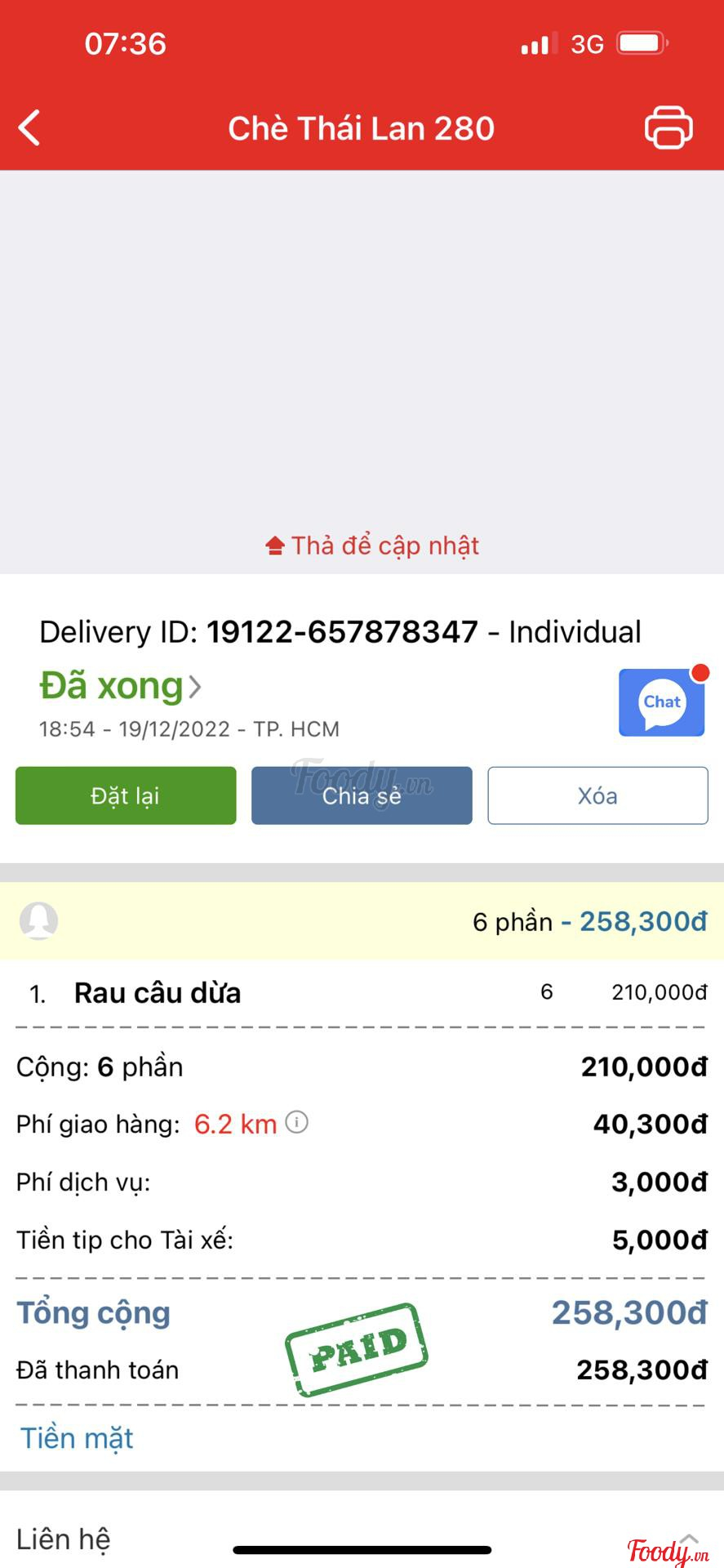Share the order via 'Chia sẻ'
Image resolution: width=724 pixels, height=1568 pixels.
[362, 795]
